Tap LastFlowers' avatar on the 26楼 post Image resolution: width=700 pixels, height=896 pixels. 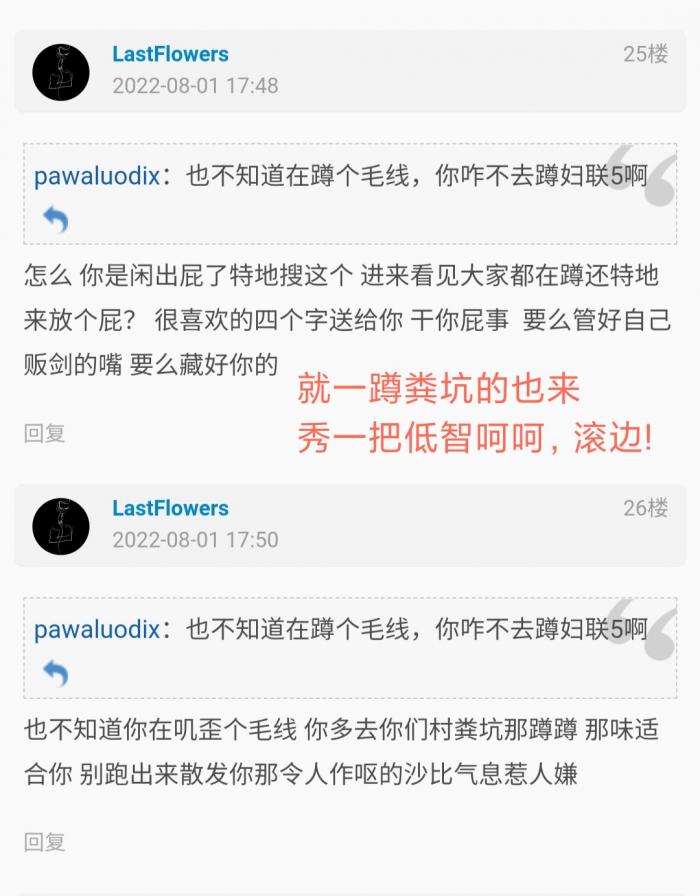pyautogui.click(x=61, y=526)
